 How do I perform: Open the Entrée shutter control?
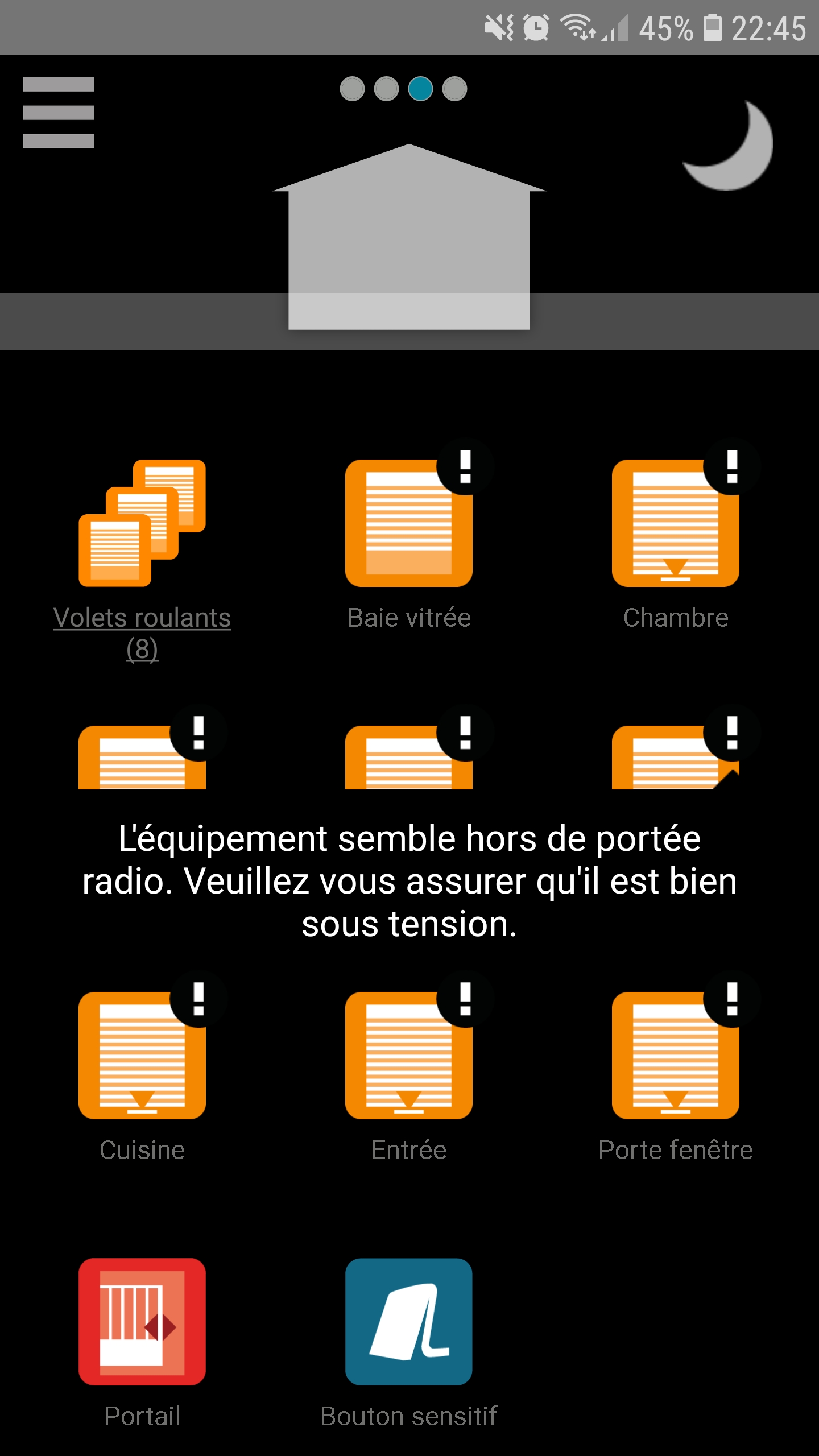click(x=409, y=1056)
